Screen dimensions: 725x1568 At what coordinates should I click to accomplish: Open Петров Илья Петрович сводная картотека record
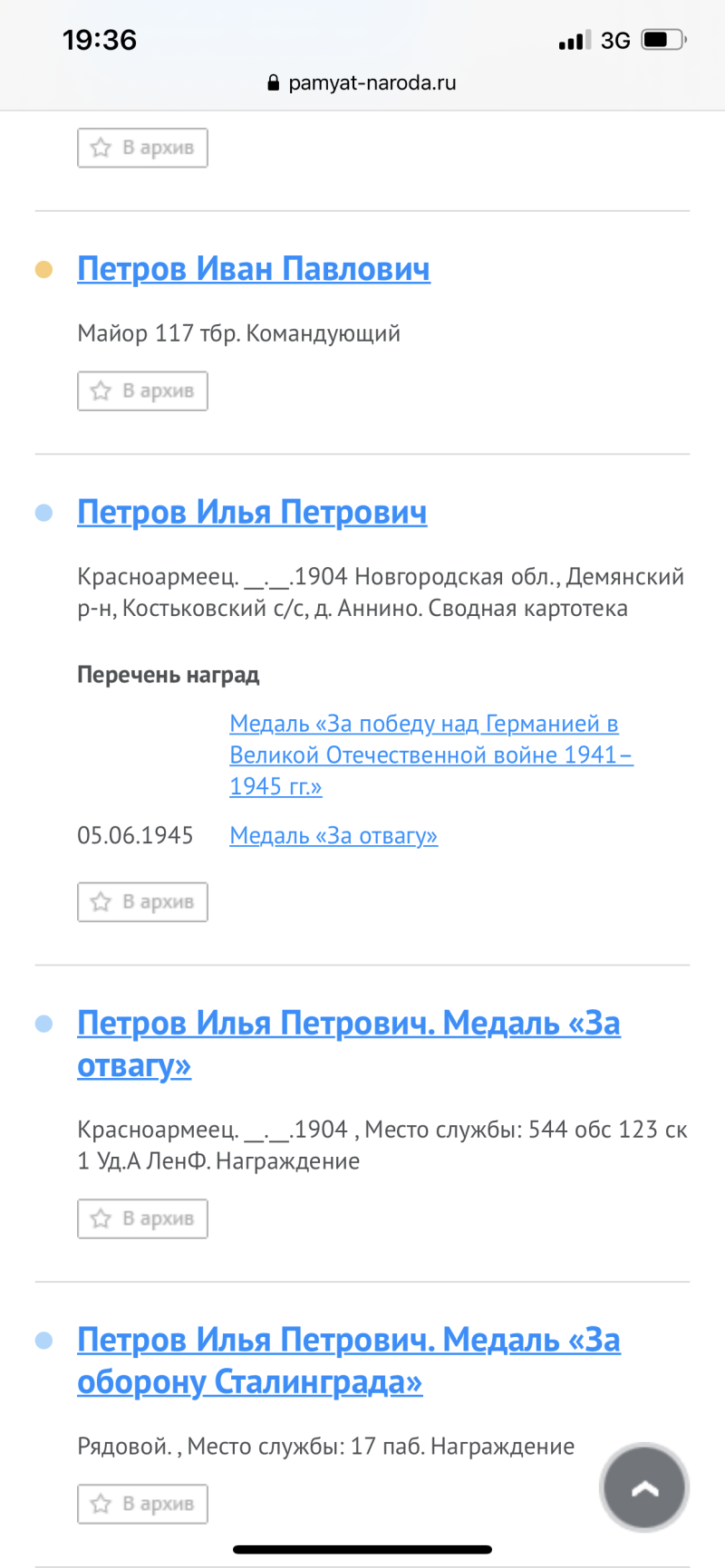[x=251, y=512]
